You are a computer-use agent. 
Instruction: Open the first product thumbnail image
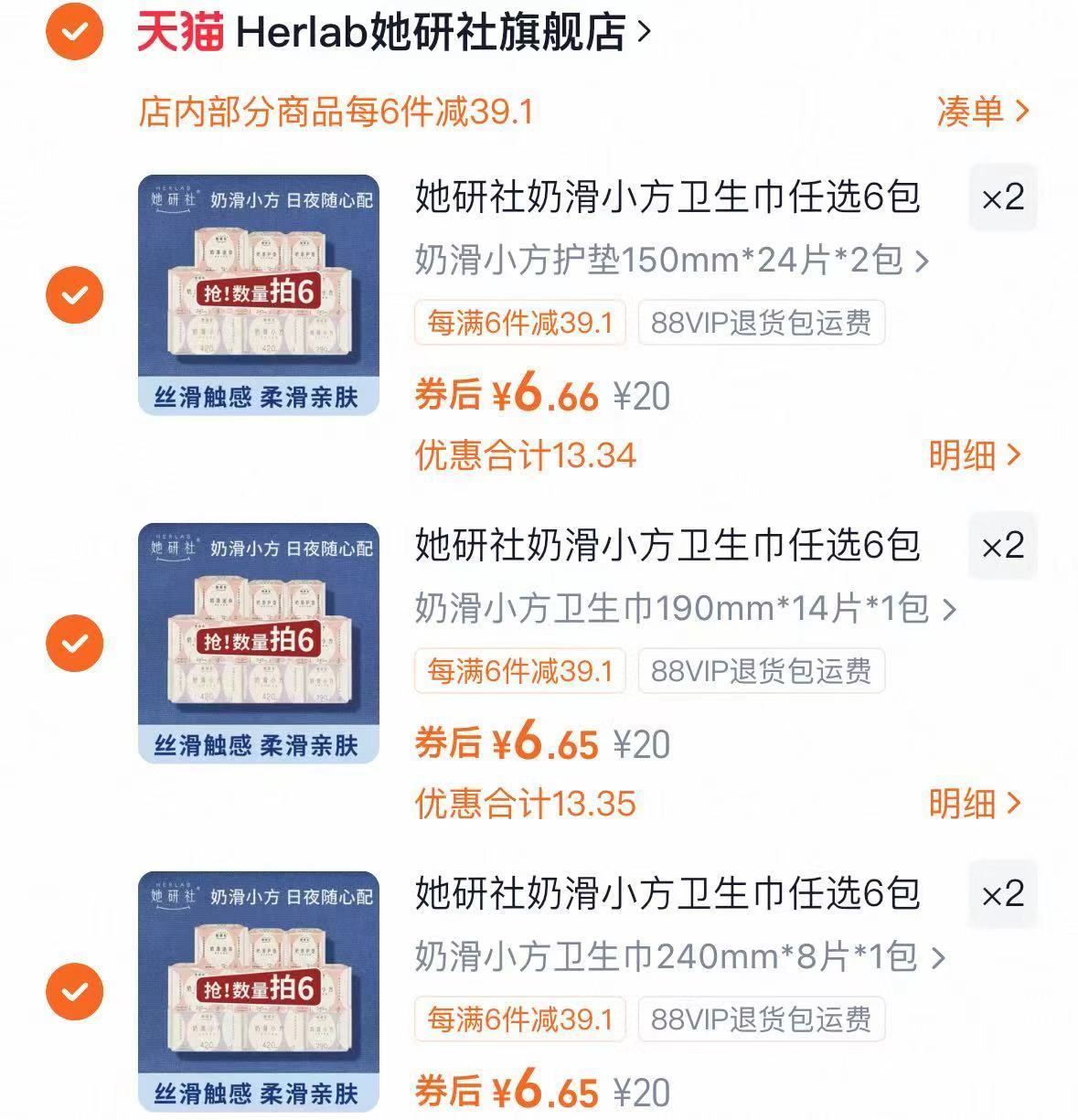[259, 291]
